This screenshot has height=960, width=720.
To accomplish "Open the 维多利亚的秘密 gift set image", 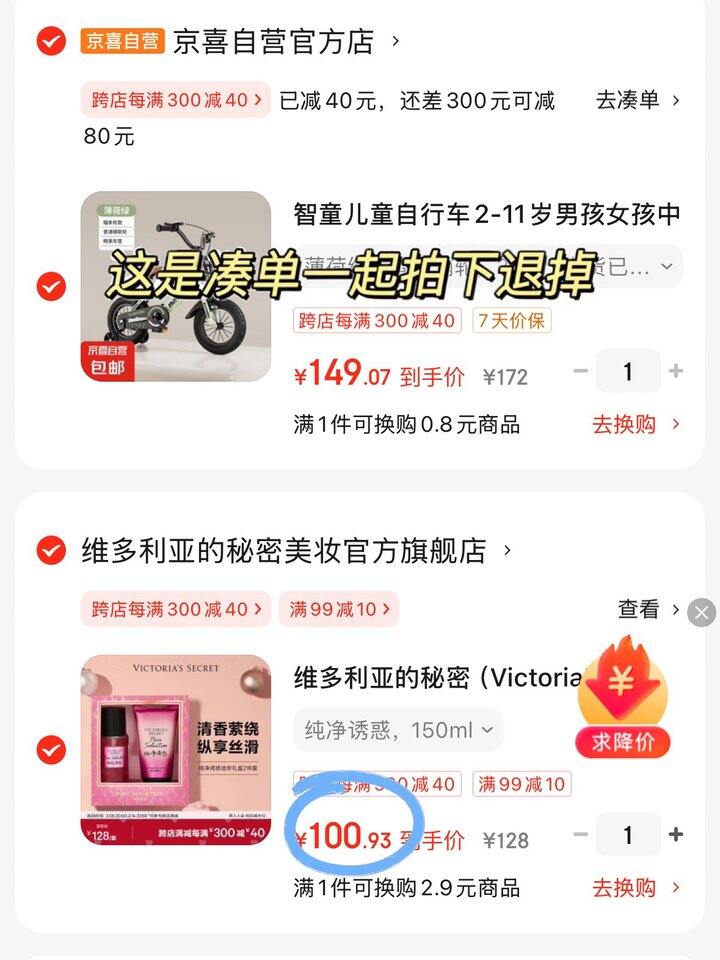I will pyautogui.click(x=176, y=750).
